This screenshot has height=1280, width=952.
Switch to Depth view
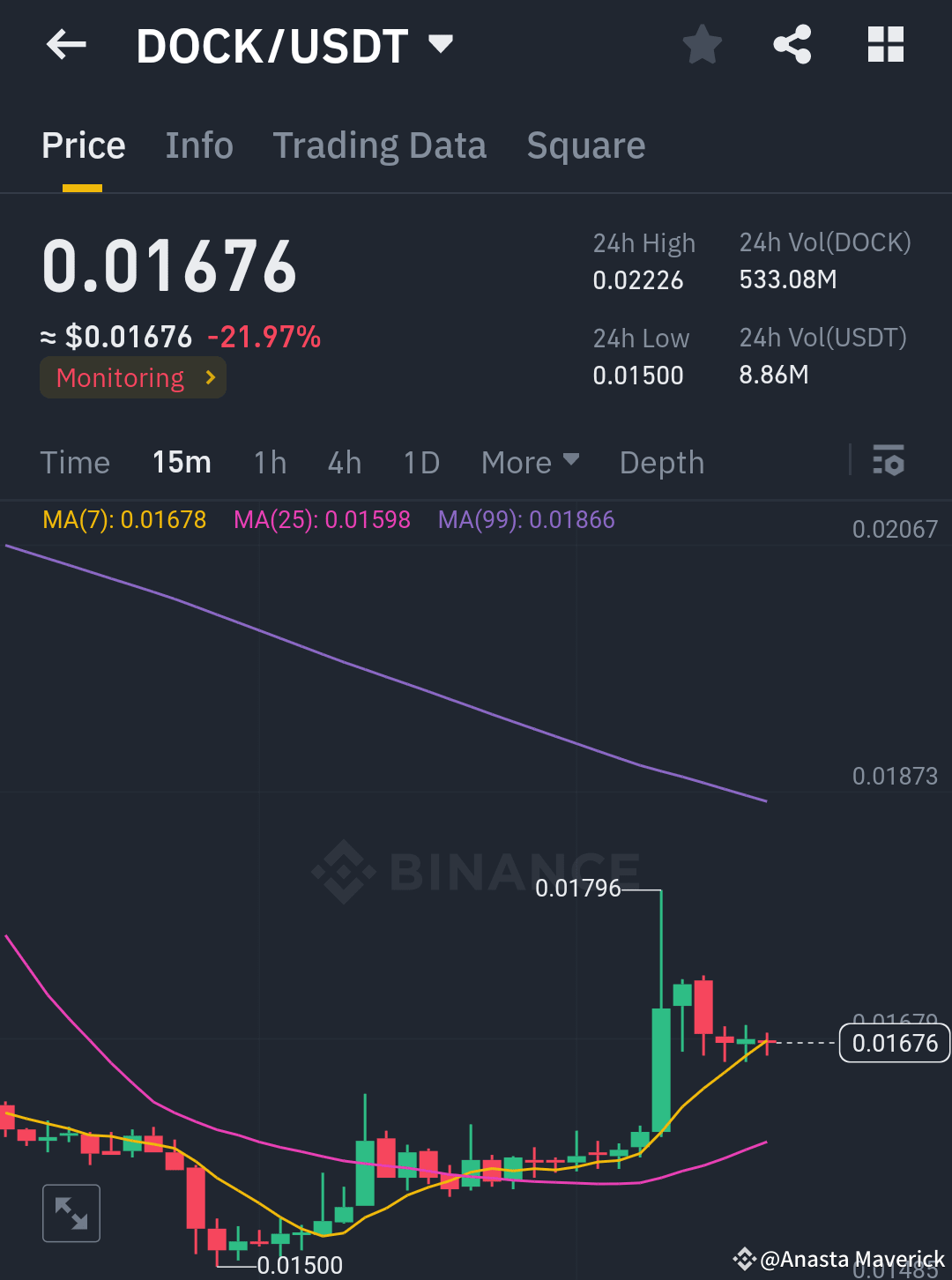661,461
